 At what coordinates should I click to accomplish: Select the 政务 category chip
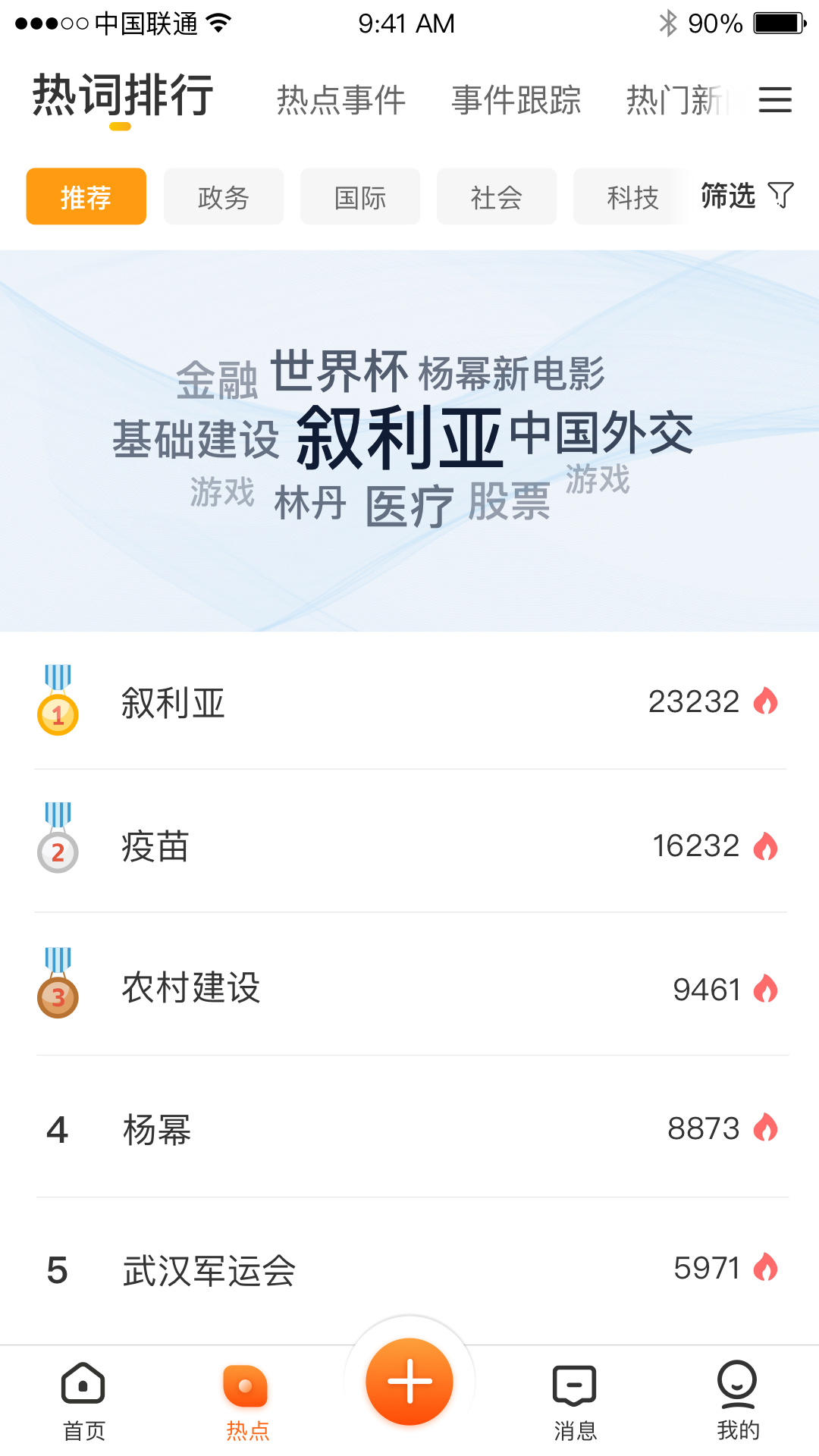click(224, 196)
